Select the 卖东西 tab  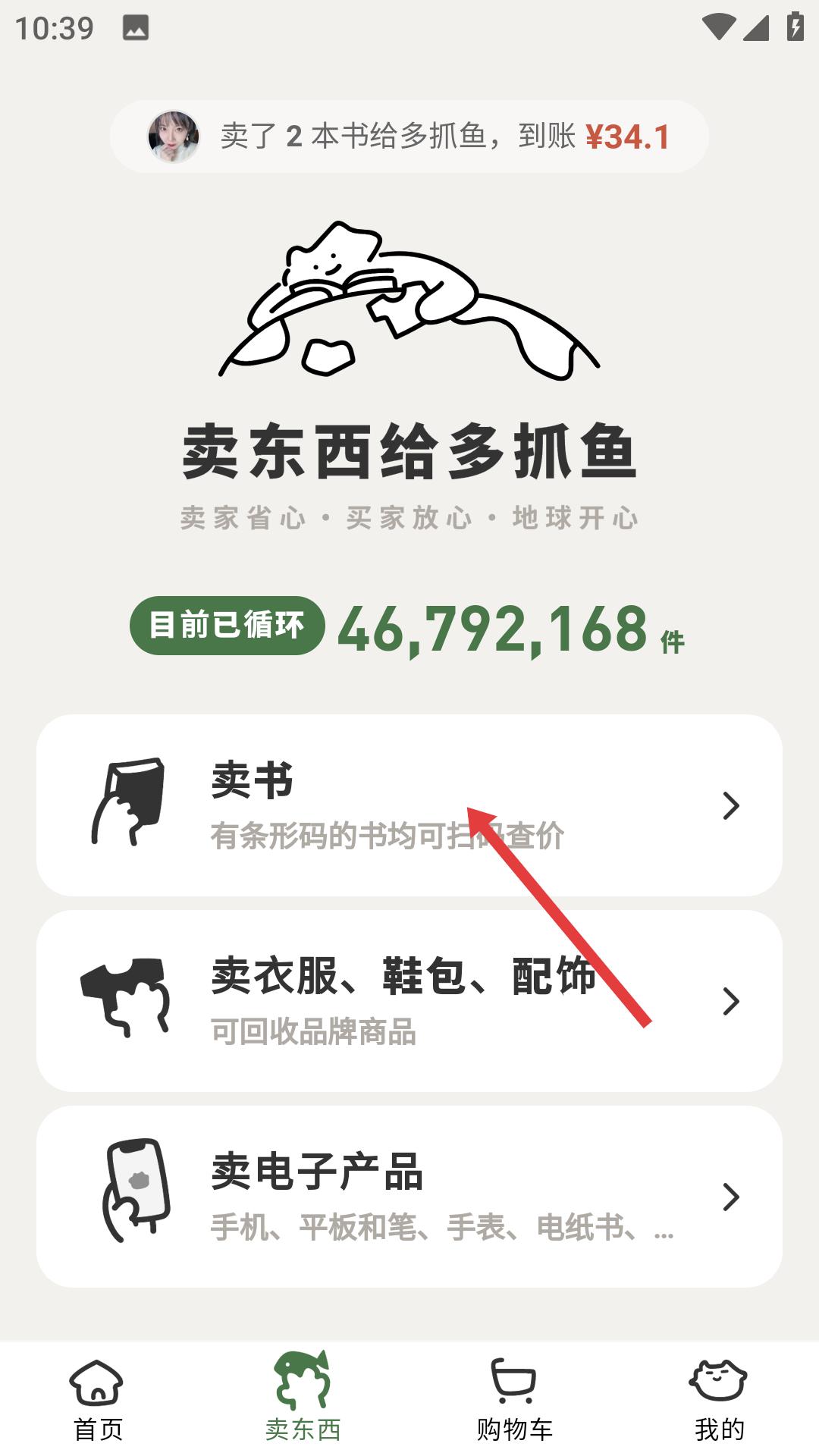[x=303, y=1398]
